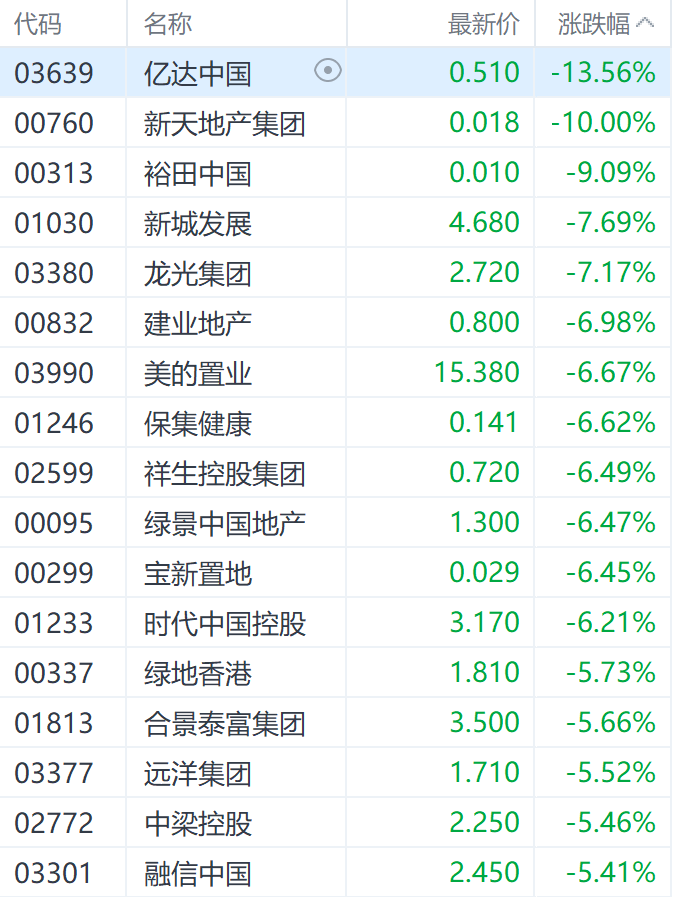This screenshot has height=897, width=676.
Task: Select 时代中国控股 stock
Action: point(224,623)
